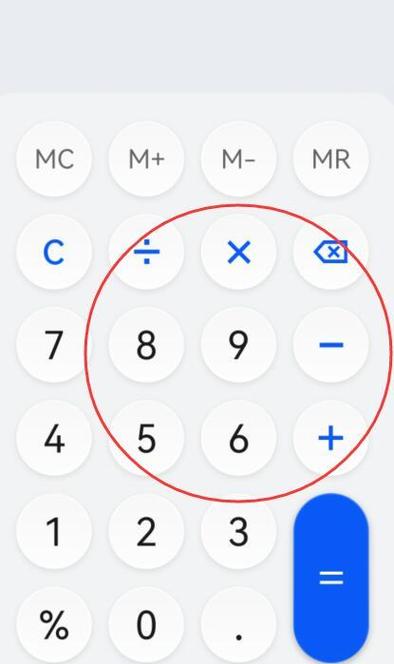Add to memory with M+
394x664 pixels.
point(146,159)
